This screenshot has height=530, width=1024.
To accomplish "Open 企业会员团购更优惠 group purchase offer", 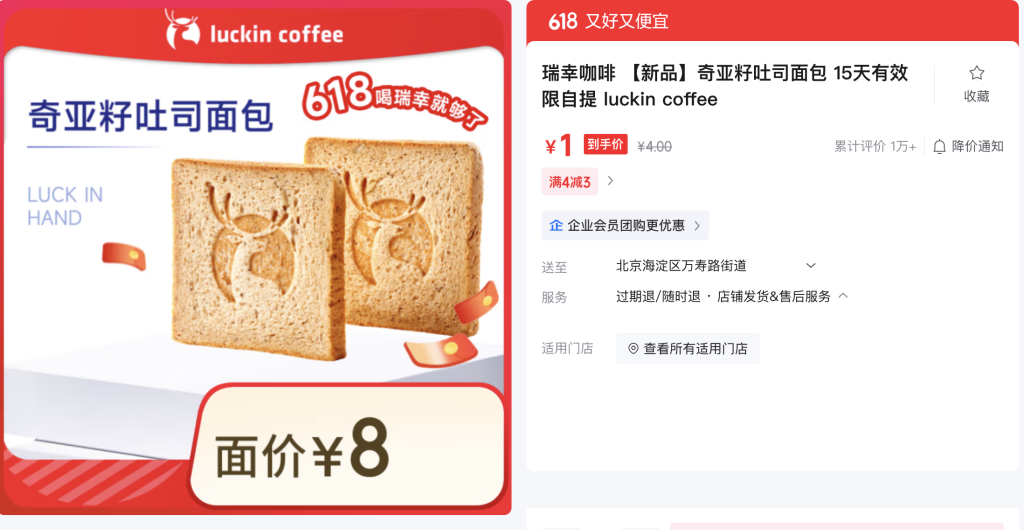I will tap(625, 225).
